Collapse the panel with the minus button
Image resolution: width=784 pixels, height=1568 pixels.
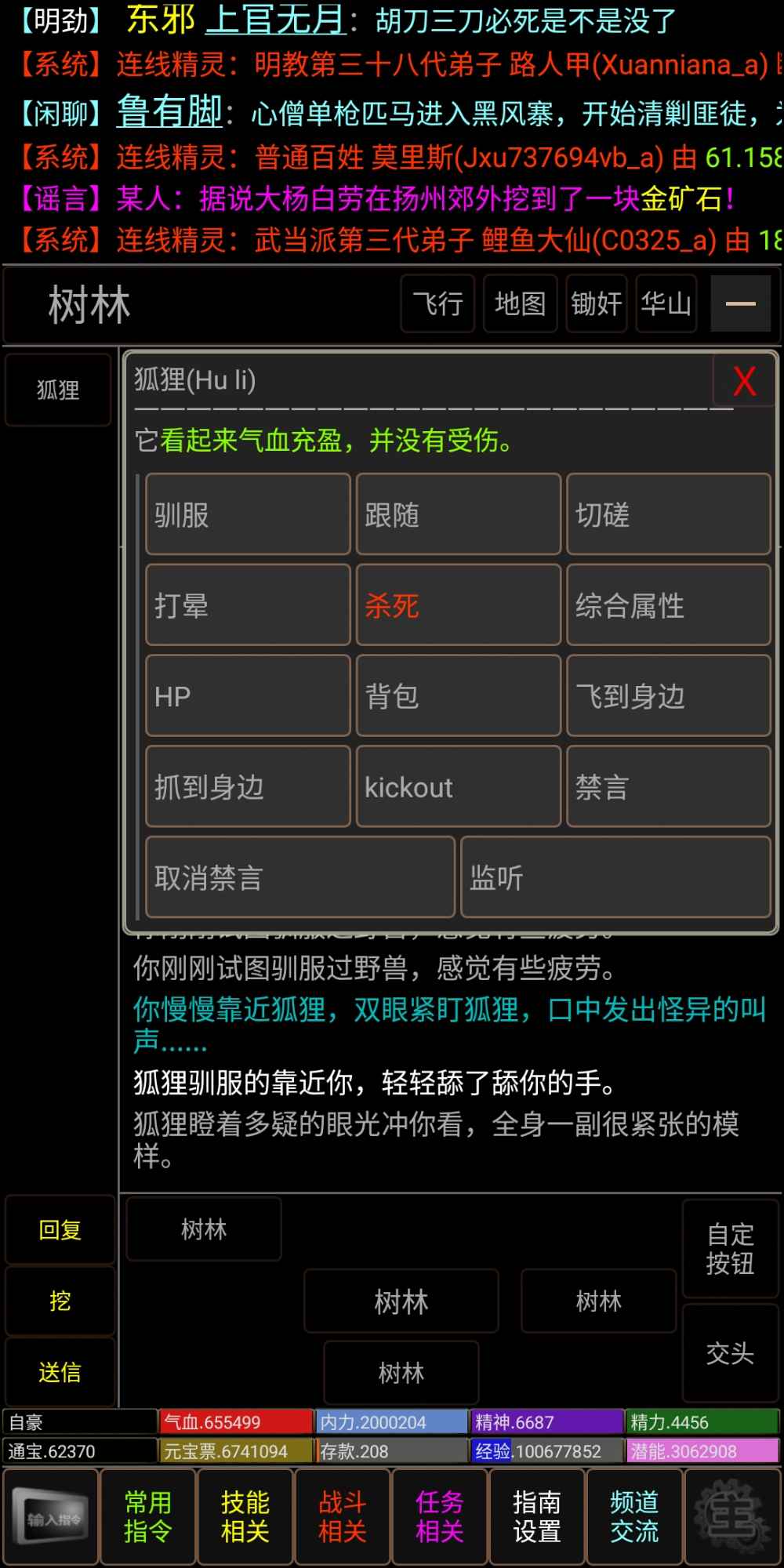pyautogui.click(x=740, y=303)
